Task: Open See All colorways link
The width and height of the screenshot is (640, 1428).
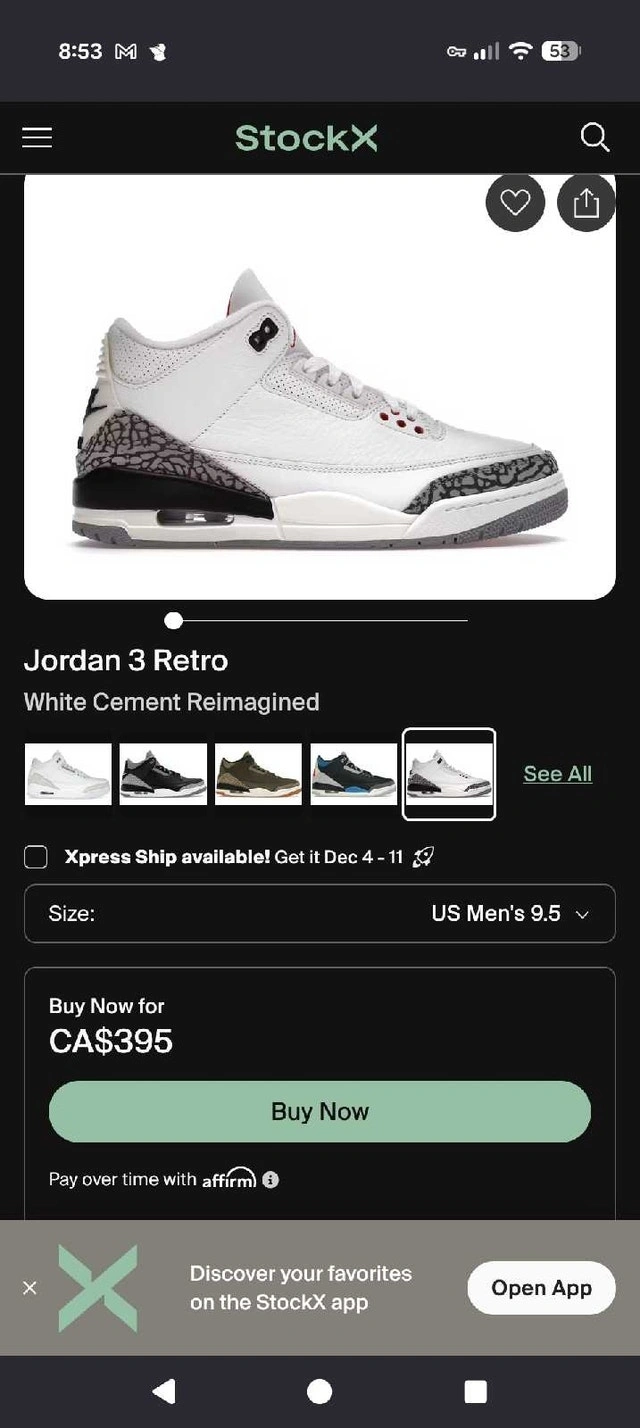Action: click(x=557, y=774)
